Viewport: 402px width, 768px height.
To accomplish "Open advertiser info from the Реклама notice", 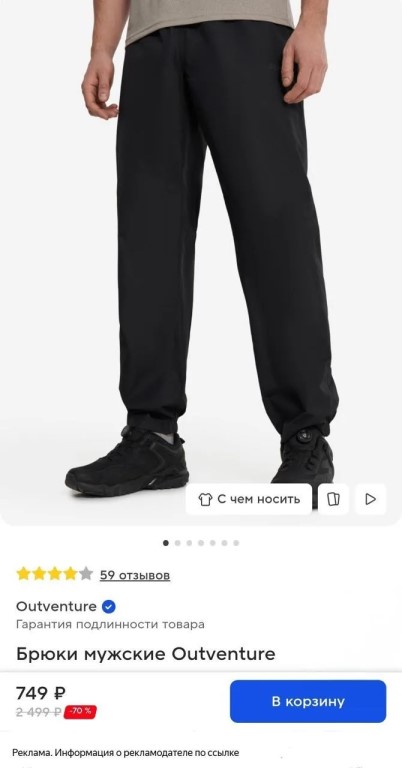I will [x=126, y=752].
